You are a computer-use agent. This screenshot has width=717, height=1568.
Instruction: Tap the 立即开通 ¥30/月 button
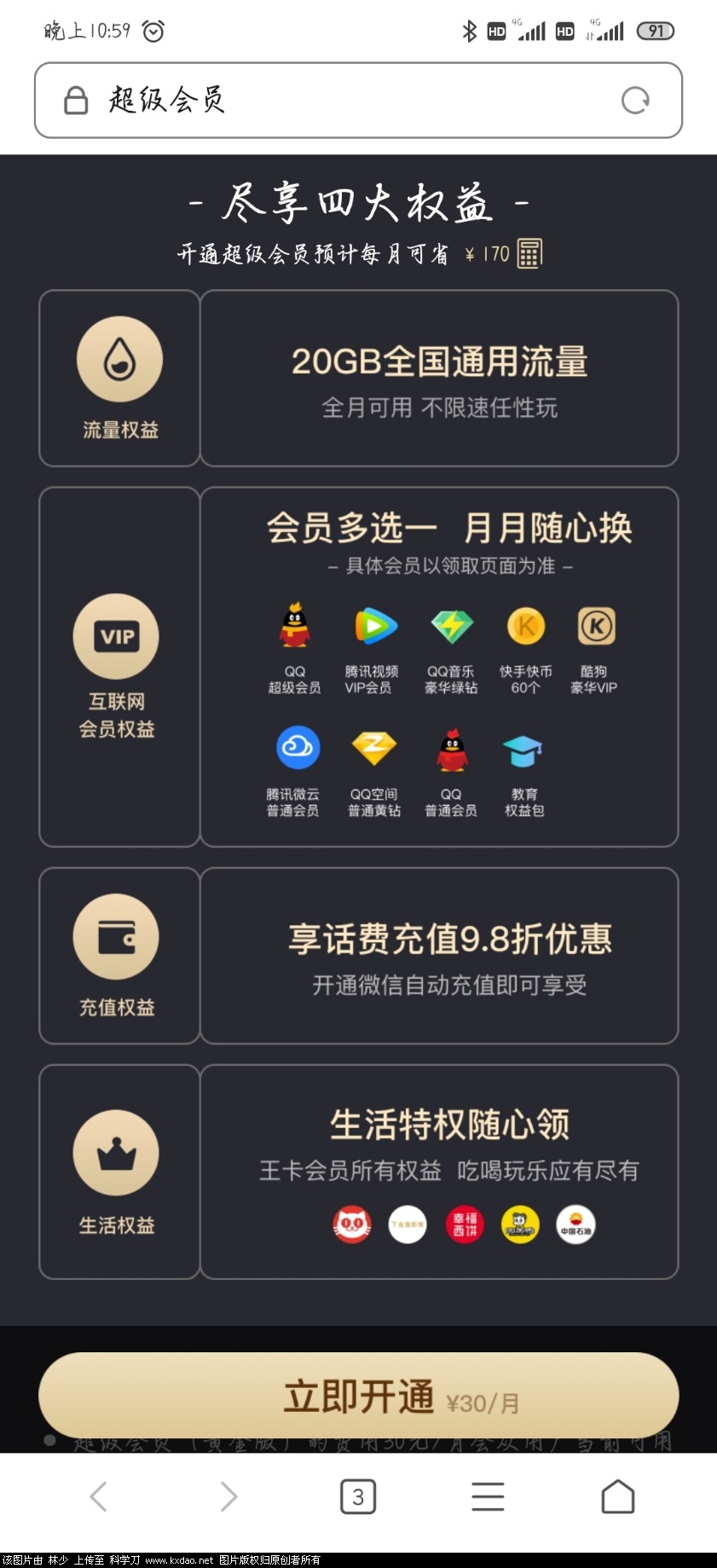coord(358,1397)
